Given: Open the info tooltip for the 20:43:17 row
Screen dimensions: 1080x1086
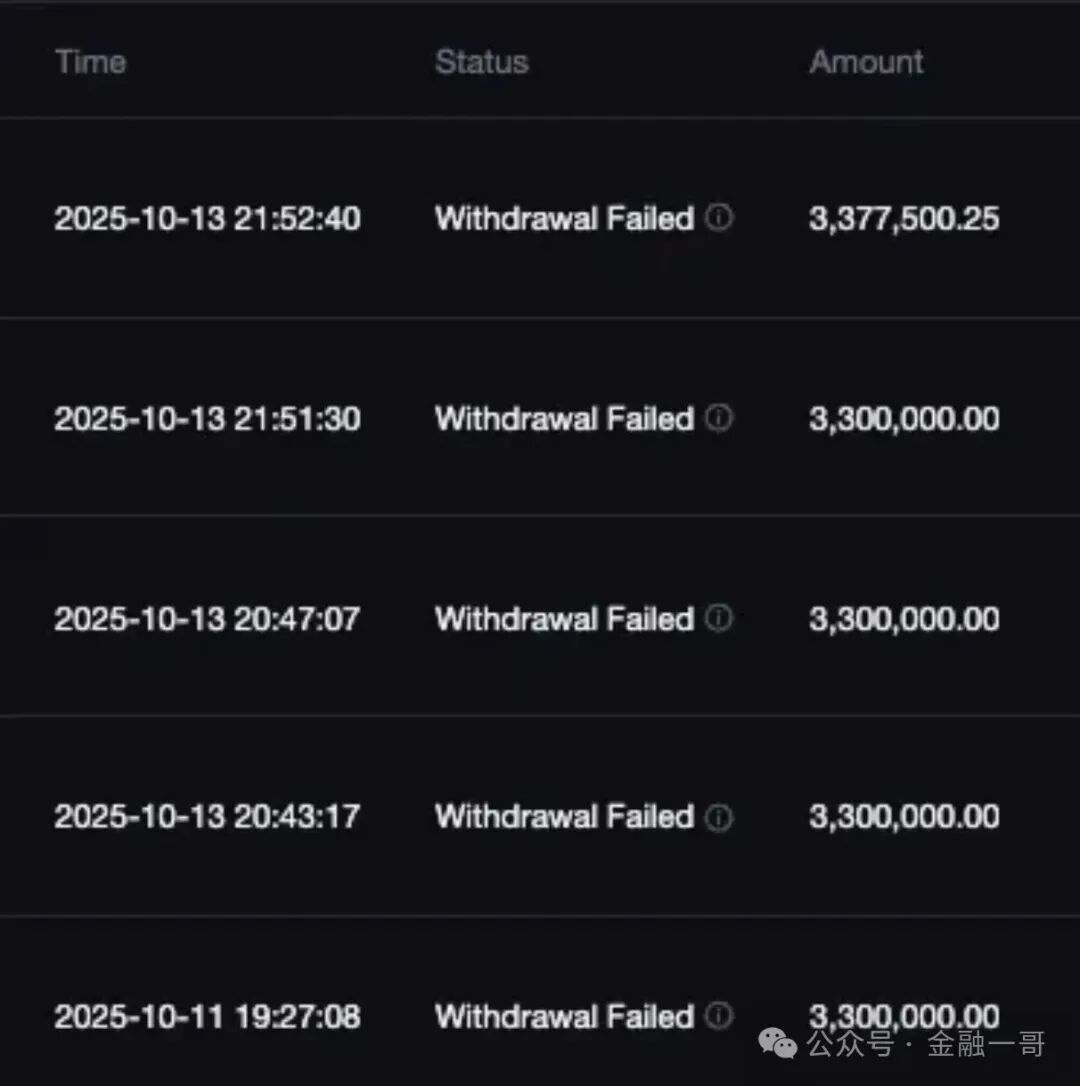Looking at the screenshot, I should (718, 817).
